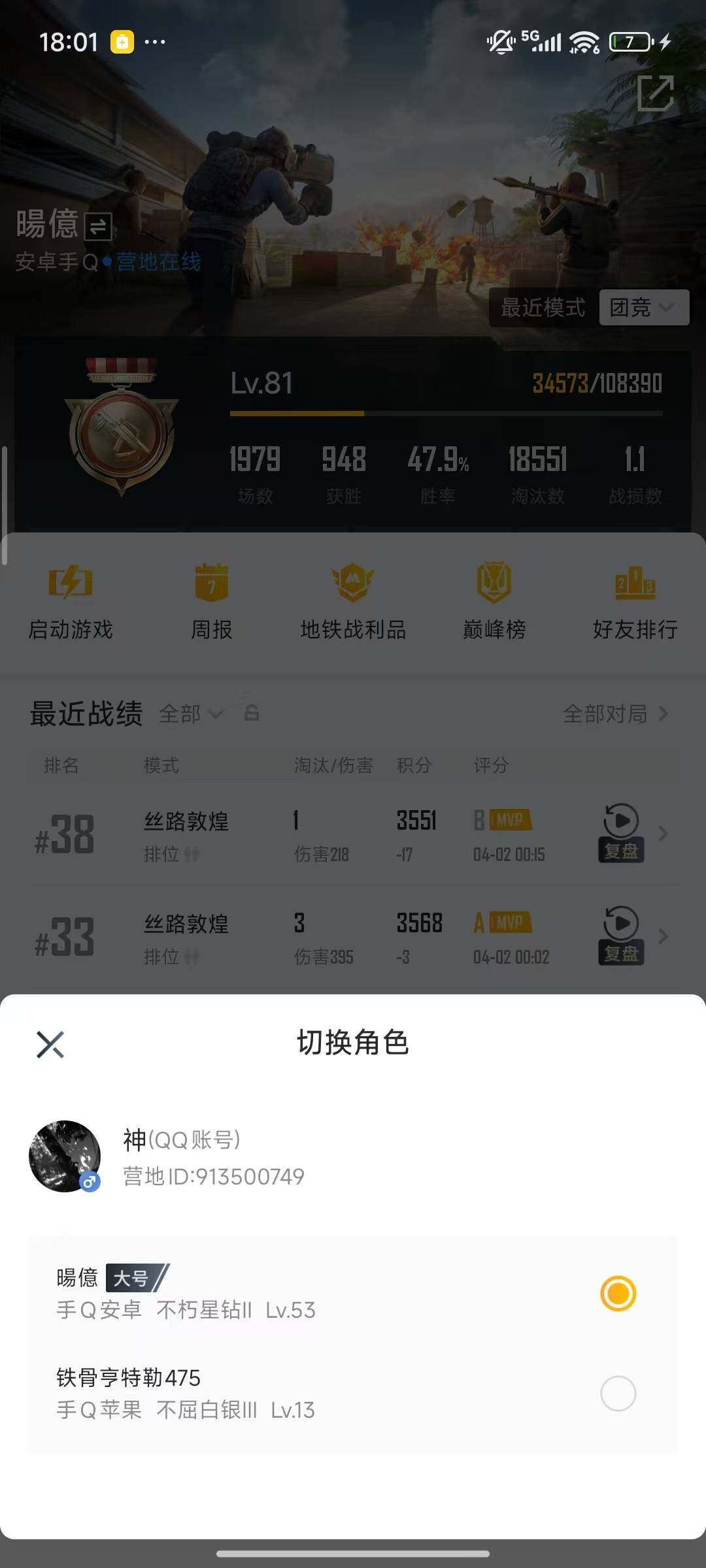Tap the 神 account avatar
Viewport: 706px width, 1568px height.
point(65,1156)
